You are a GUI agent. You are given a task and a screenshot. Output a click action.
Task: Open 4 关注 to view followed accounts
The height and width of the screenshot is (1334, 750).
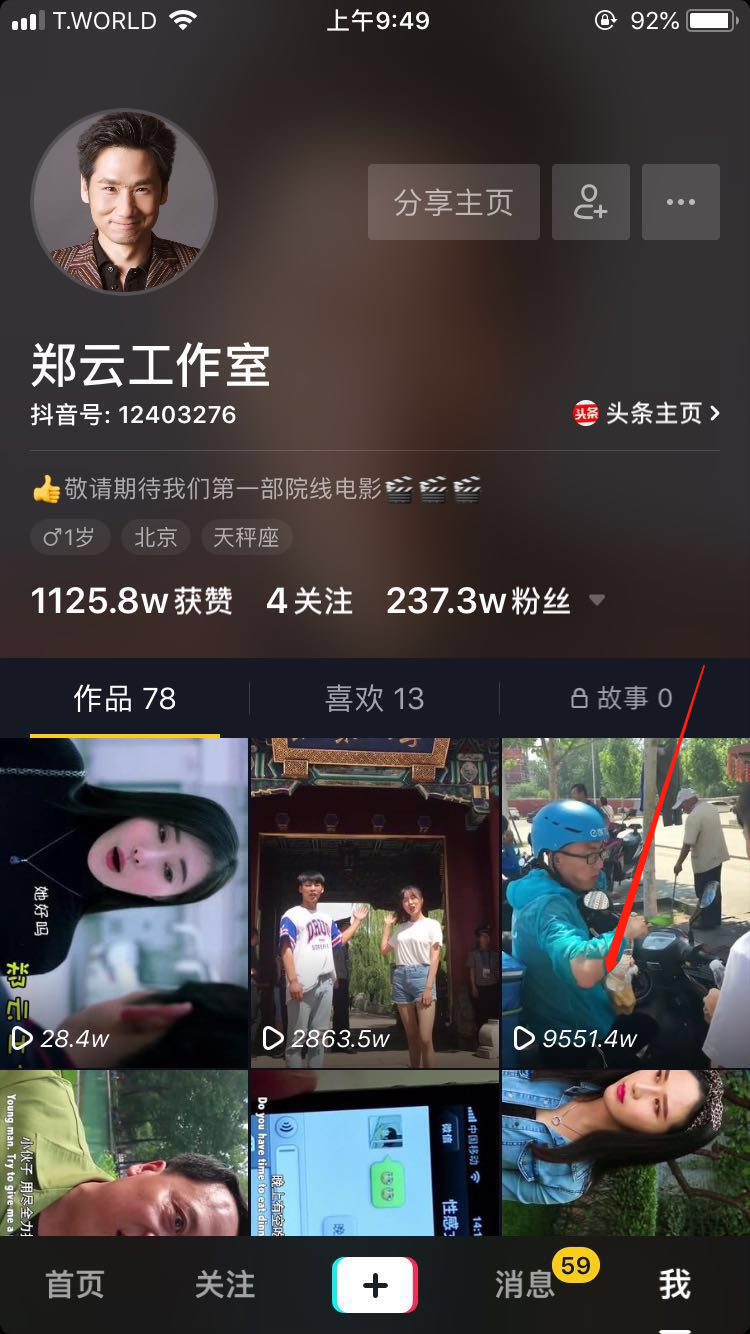tap(308, 601)
